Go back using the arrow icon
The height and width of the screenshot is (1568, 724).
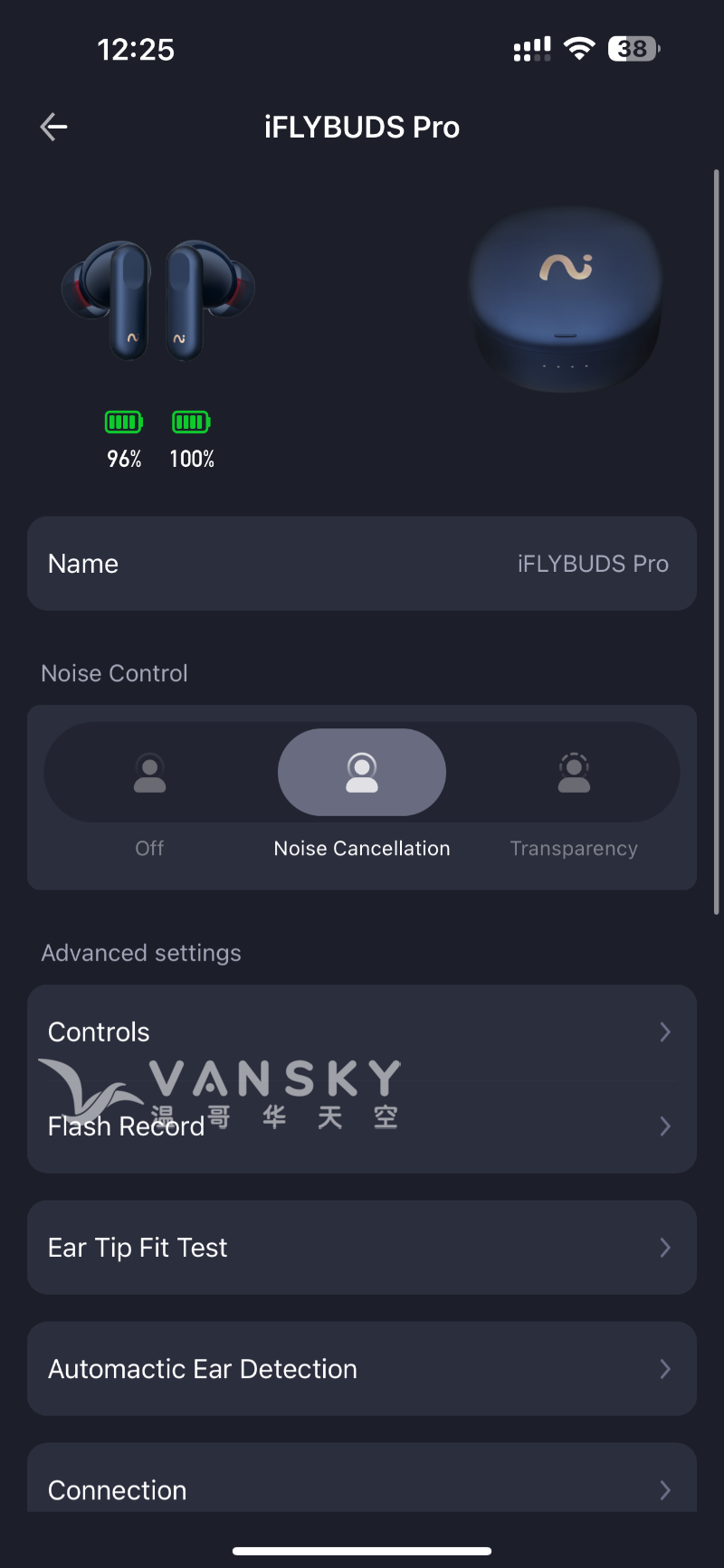pyautogui.click(x=54, y=128)
